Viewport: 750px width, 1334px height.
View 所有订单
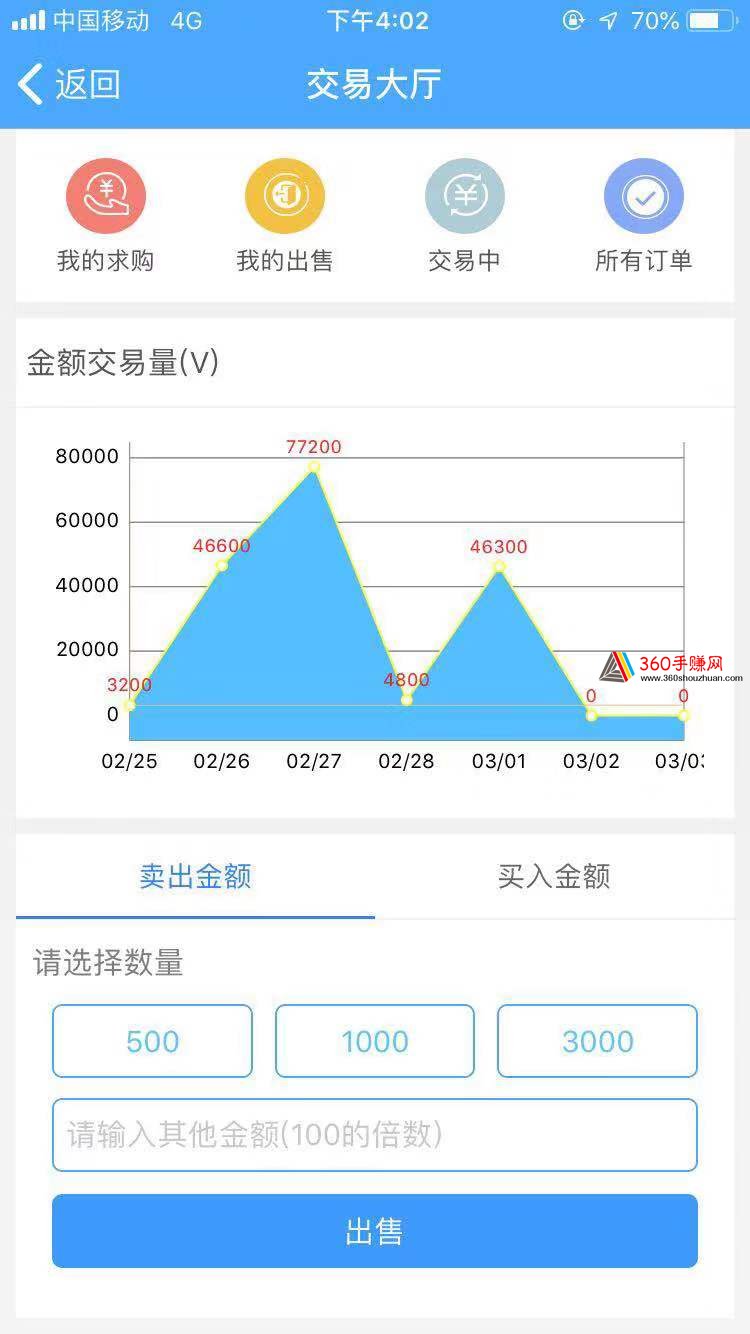(643, 216)
